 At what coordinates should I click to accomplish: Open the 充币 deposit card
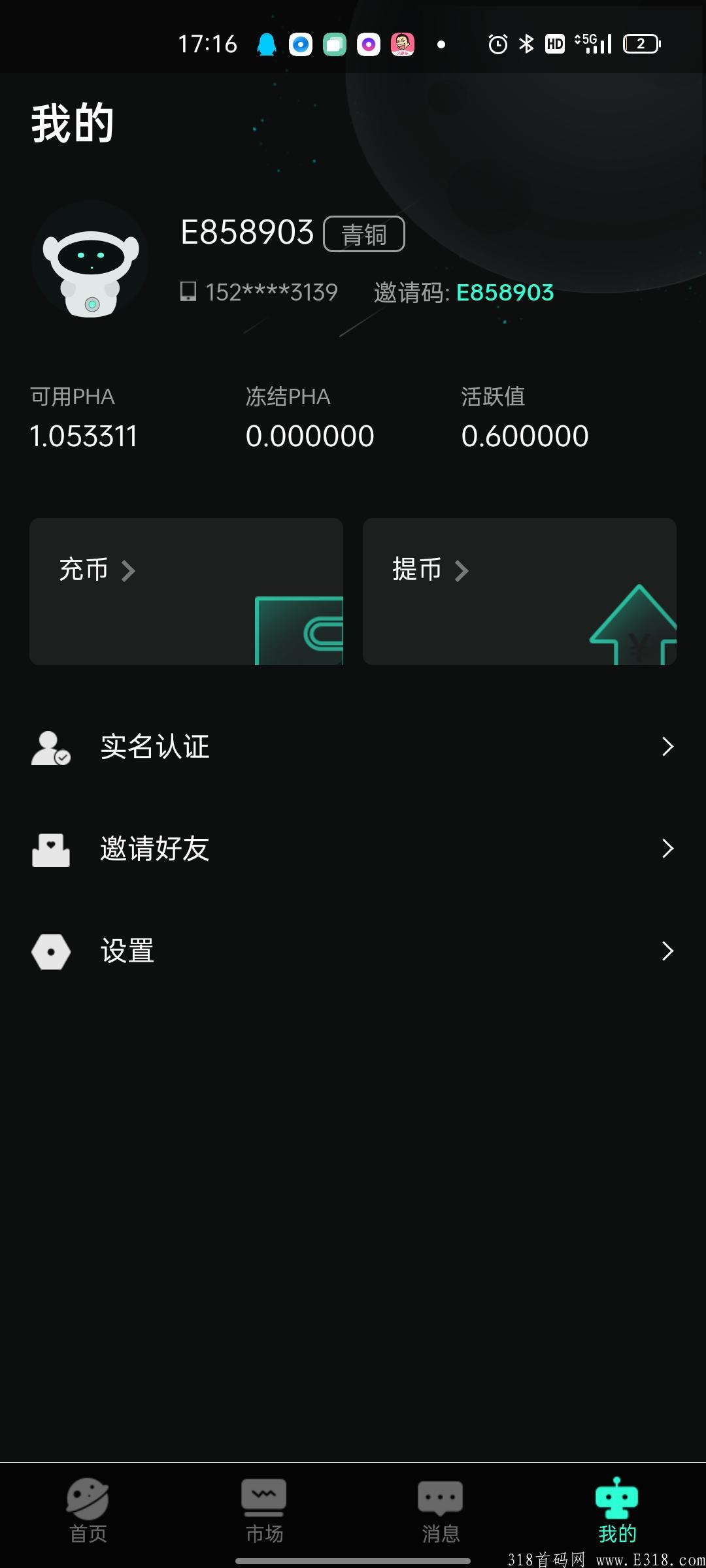(186, 591)
